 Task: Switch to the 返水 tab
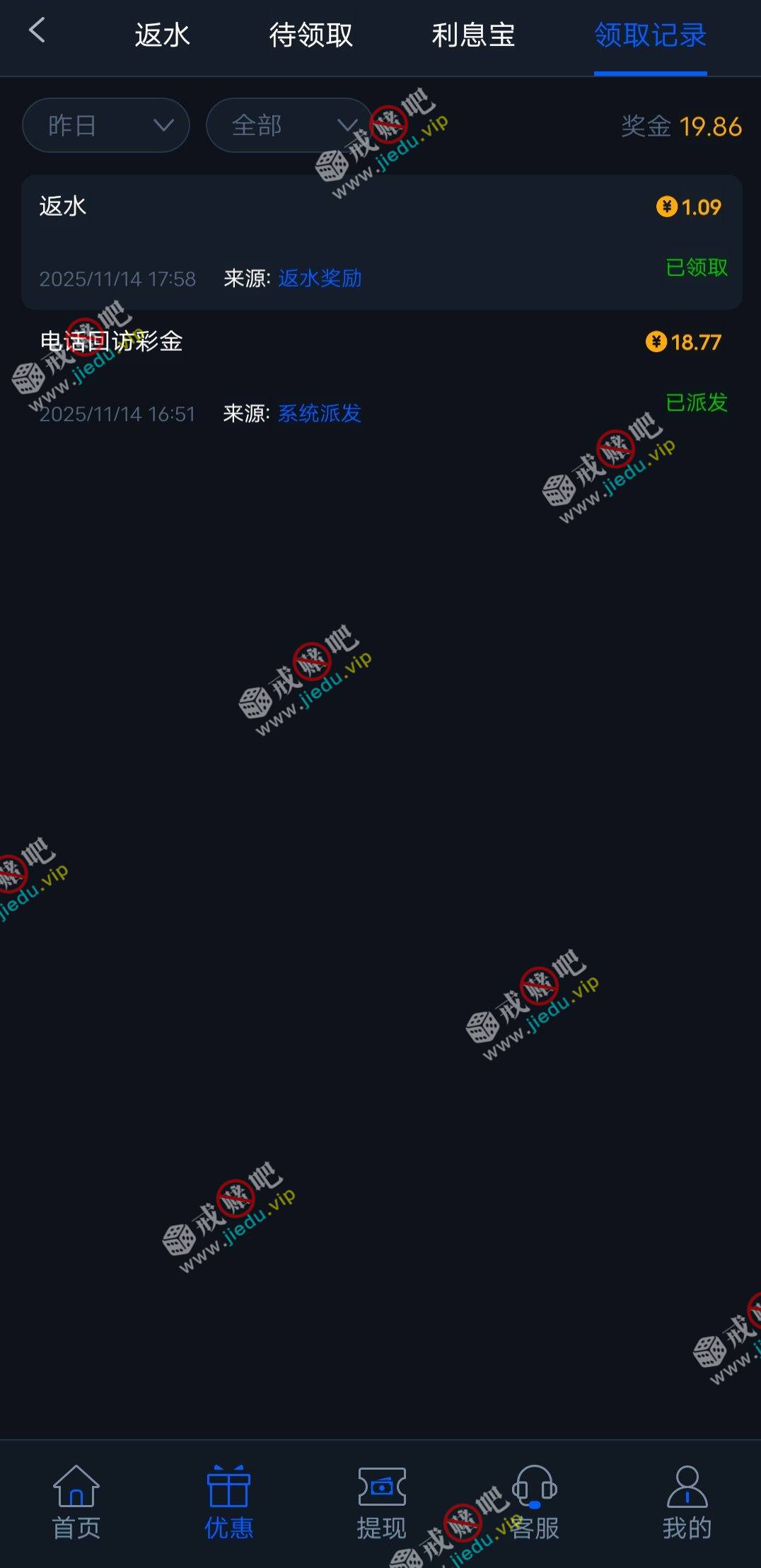162,35
